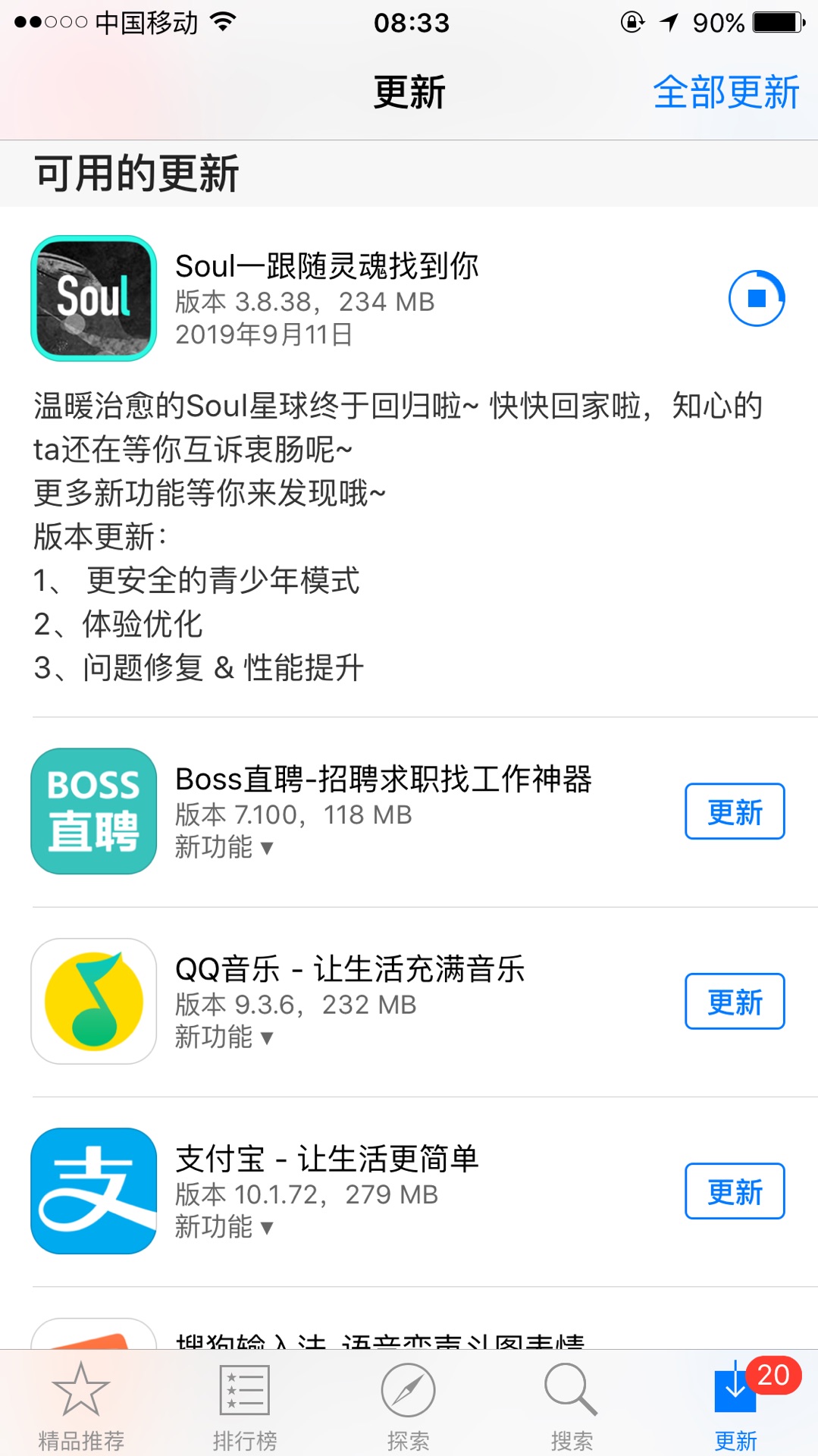Screen dimensions: 818x1456
Task: Open the Boss直聘 app icon
Action: click(93, 811)
